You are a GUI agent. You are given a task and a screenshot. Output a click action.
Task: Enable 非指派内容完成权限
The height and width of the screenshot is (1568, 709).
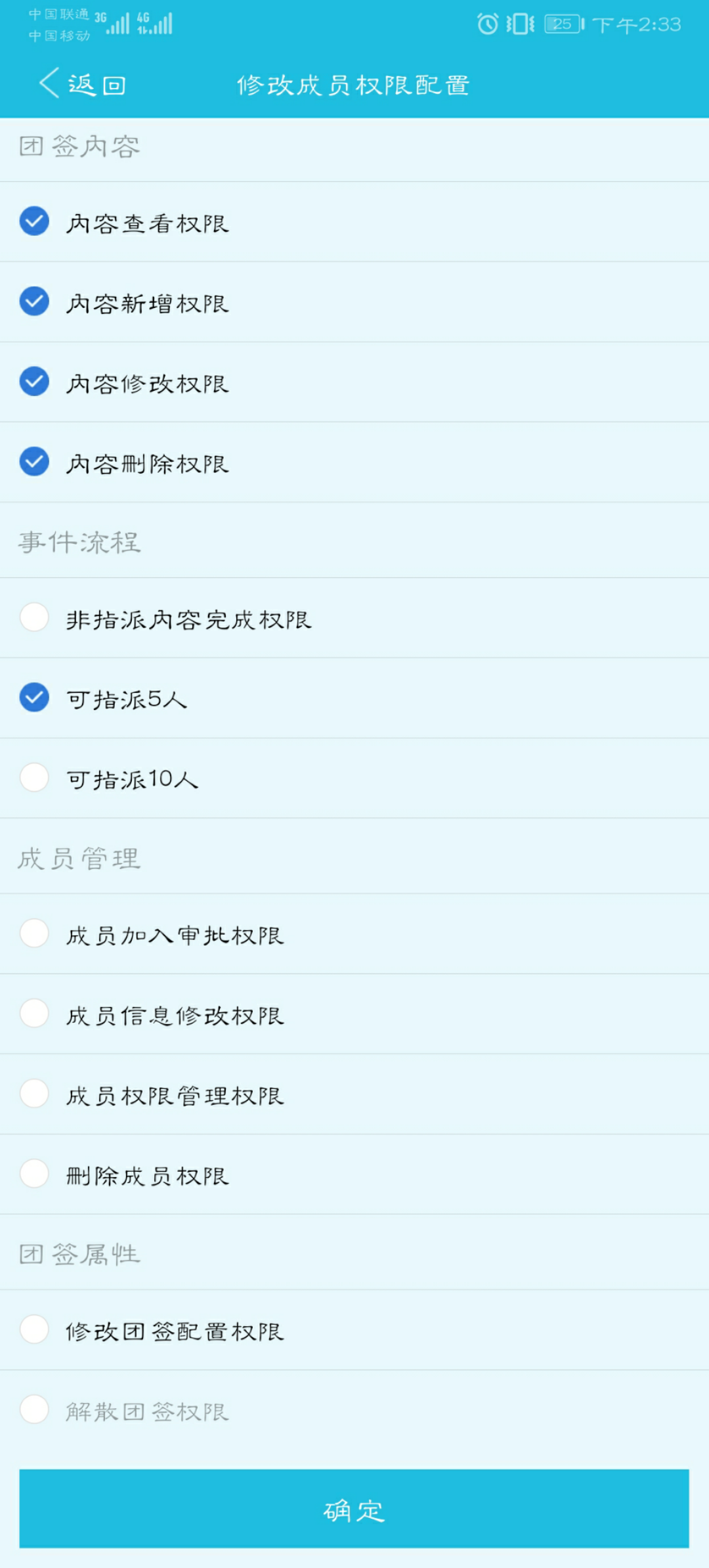[34, 617]
